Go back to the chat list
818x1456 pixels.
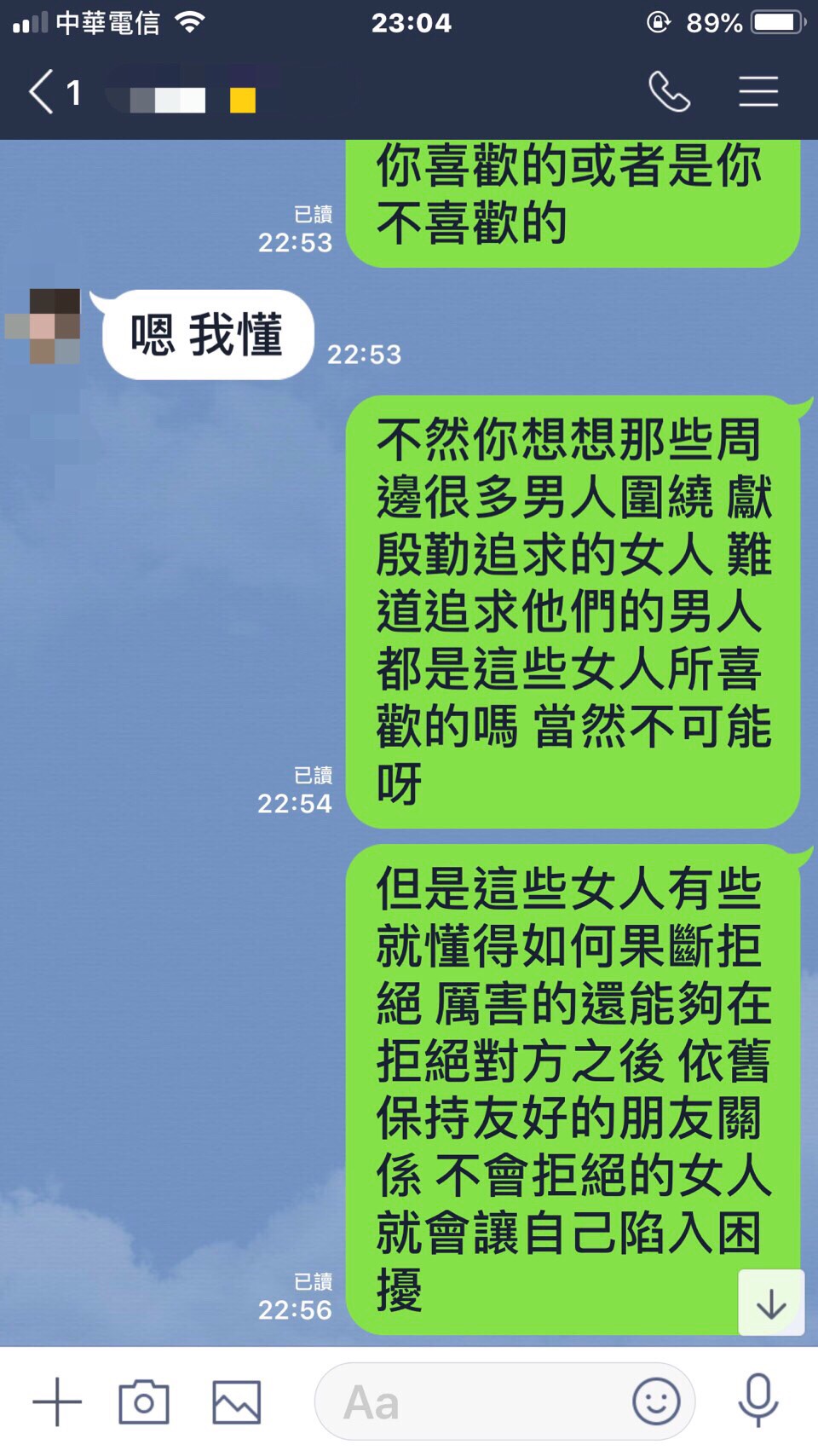click(43, 92)
